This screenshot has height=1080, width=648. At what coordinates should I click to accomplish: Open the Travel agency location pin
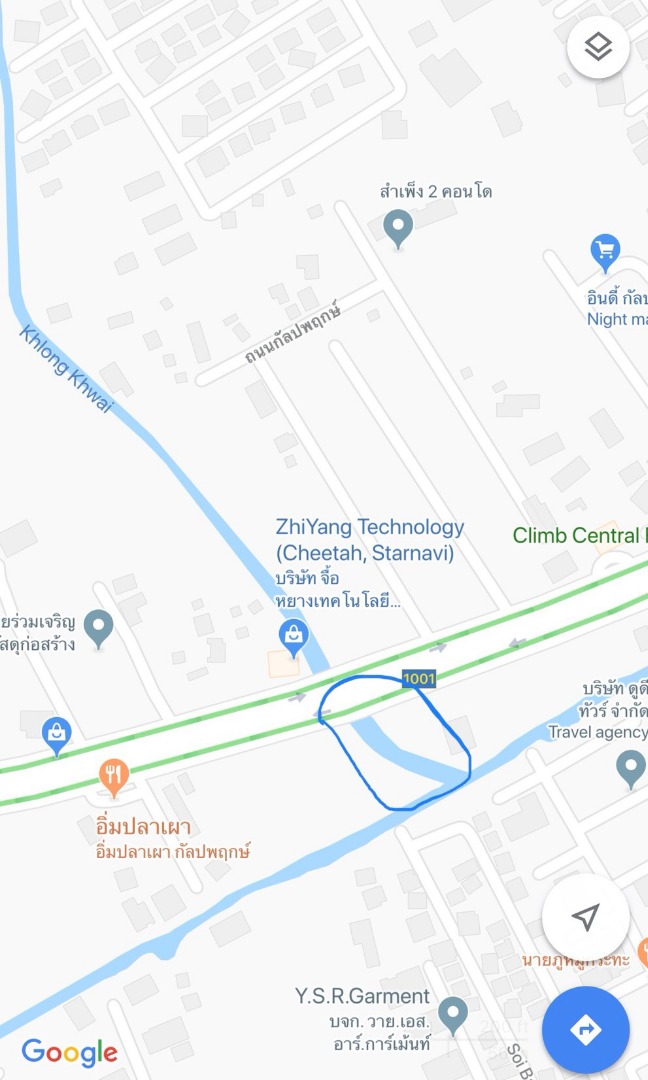(x=630, y=769)
